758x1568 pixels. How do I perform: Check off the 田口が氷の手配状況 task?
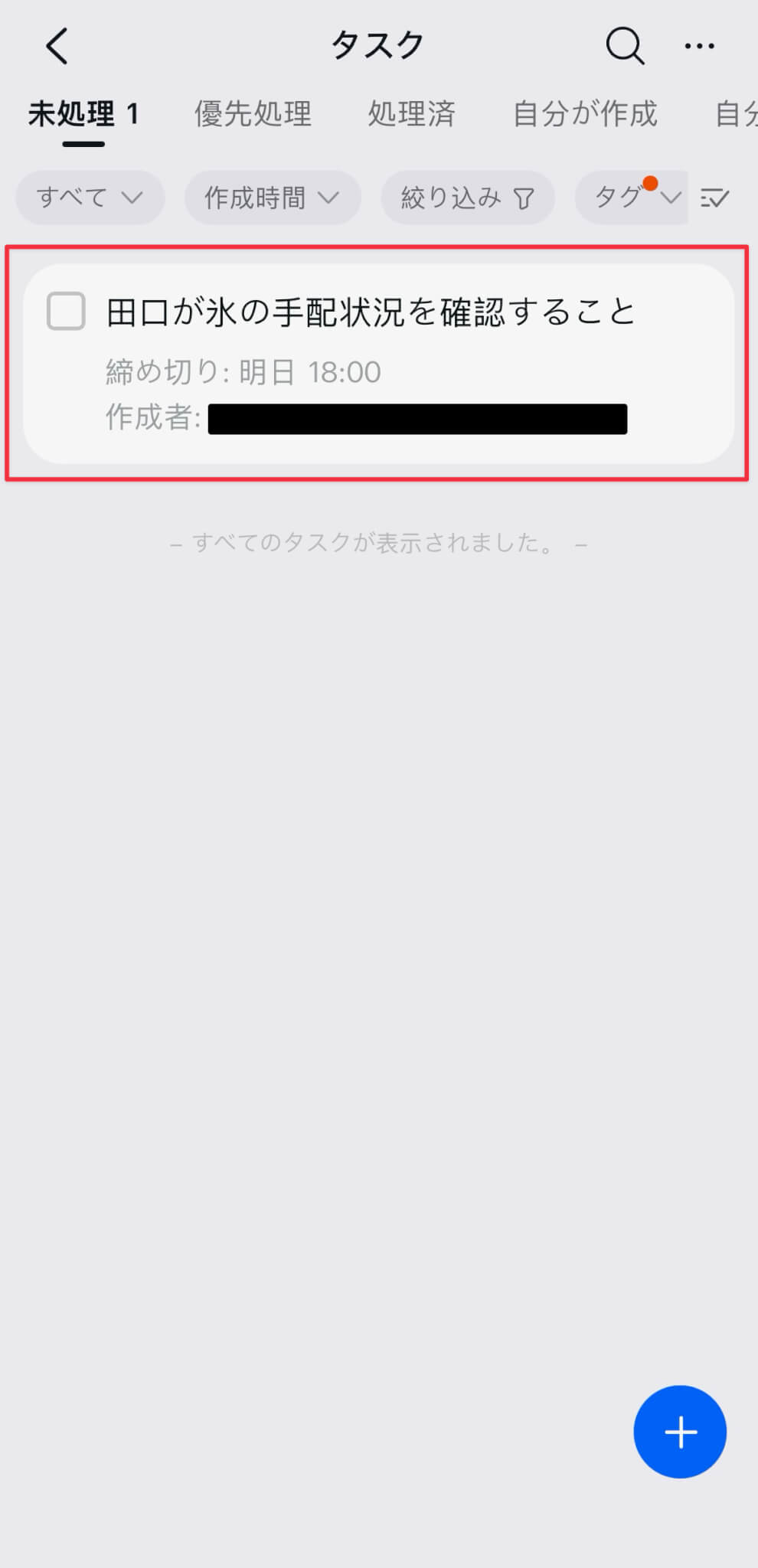(66, 312)
